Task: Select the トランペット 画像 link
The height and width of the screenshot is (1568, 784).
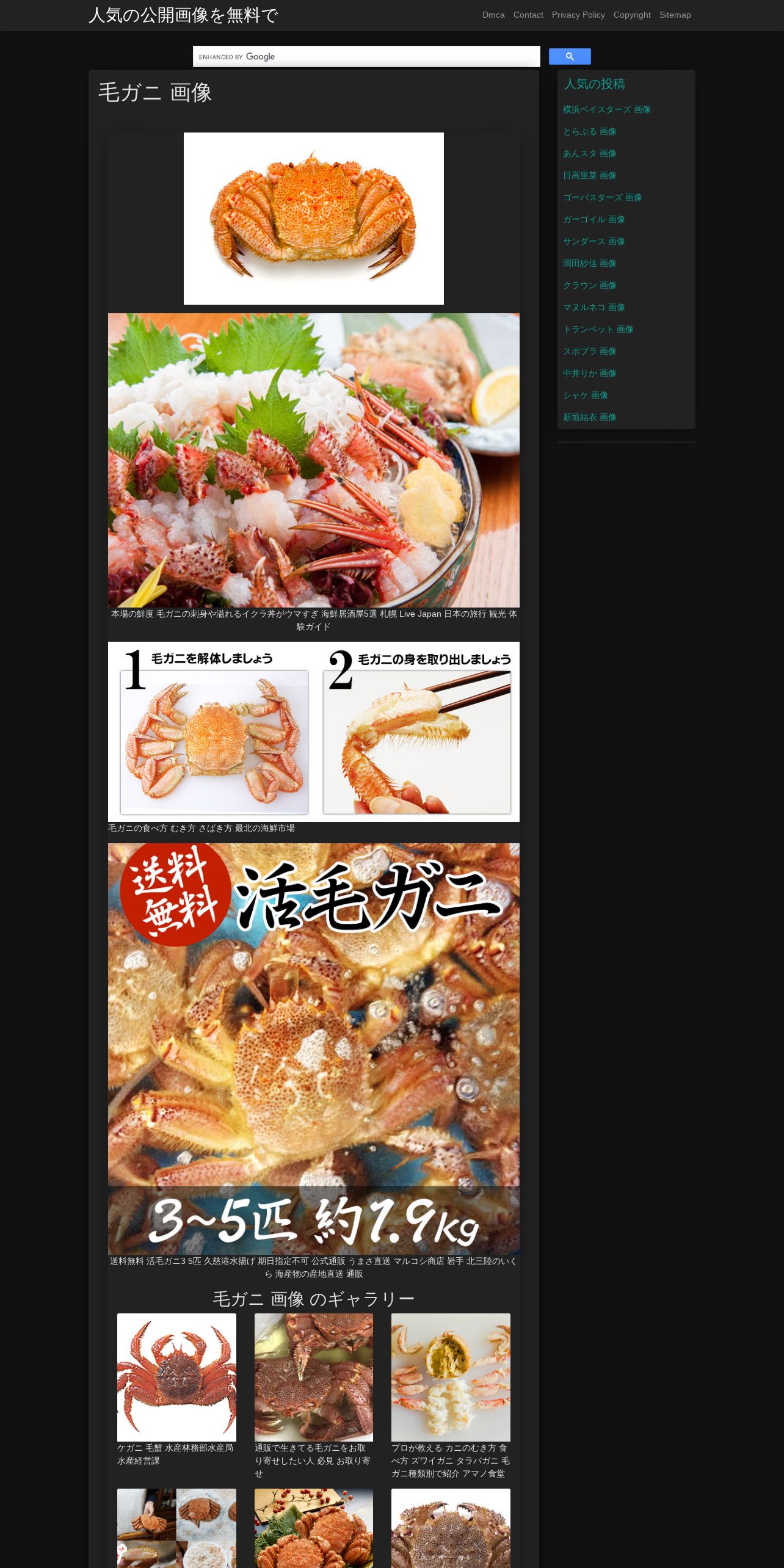Action: pos(598,329)
